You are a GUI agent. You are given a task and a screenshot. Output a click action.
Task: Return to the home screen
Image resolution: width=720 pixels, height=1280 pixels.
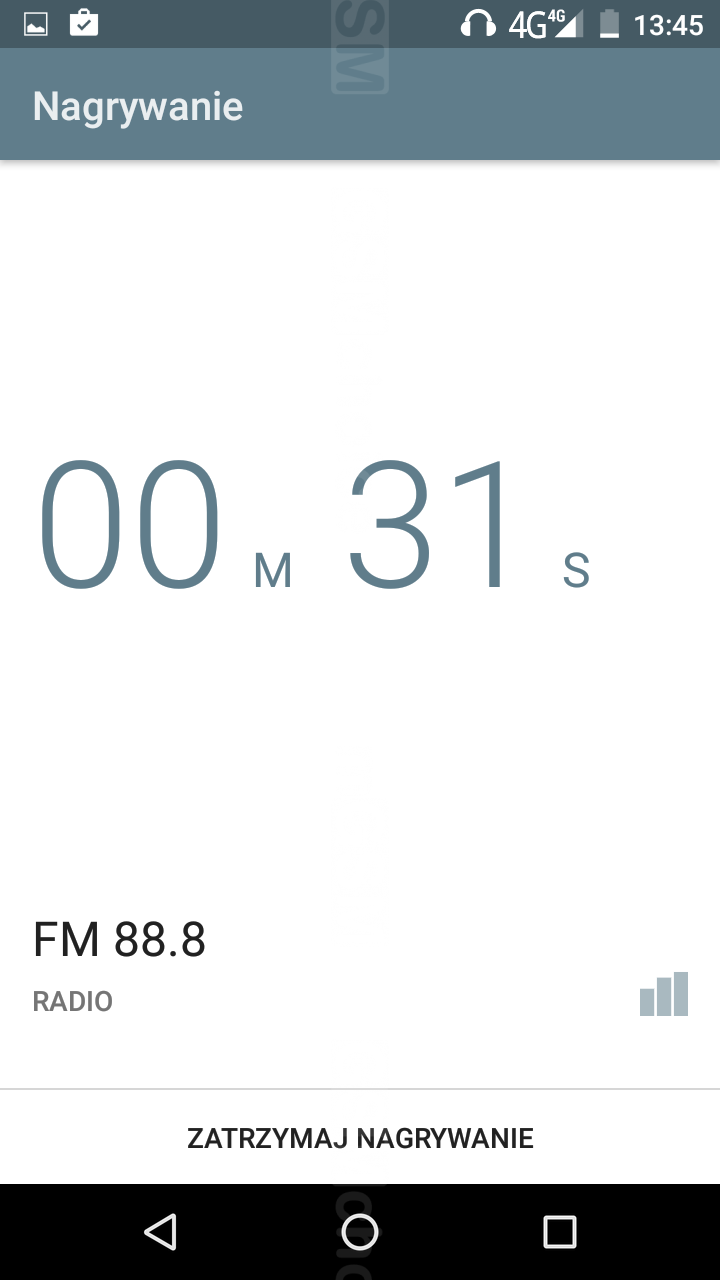pyautogui.click(x=360, y=1232)
